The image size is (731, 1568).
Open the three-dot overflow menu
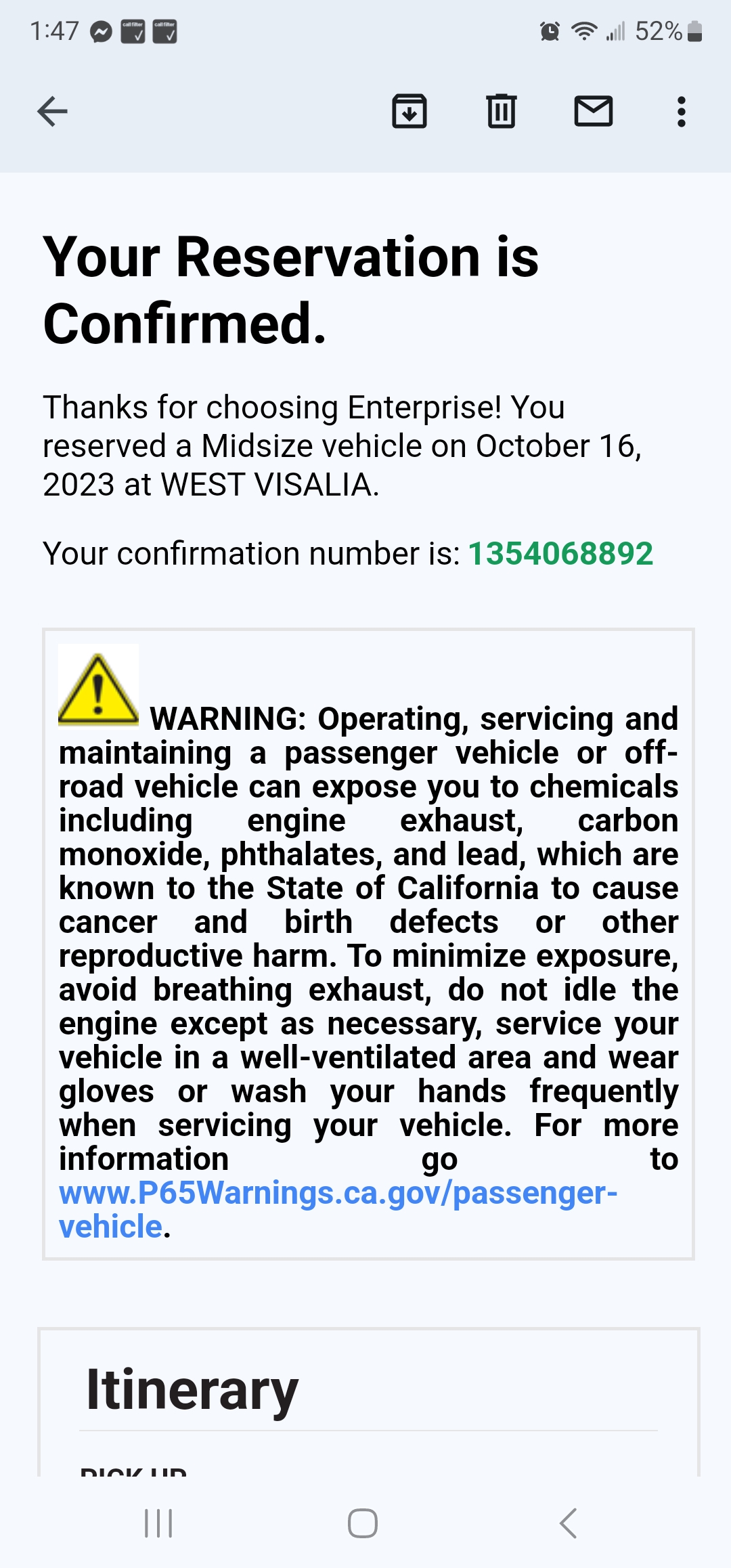[x=681, y=111]
